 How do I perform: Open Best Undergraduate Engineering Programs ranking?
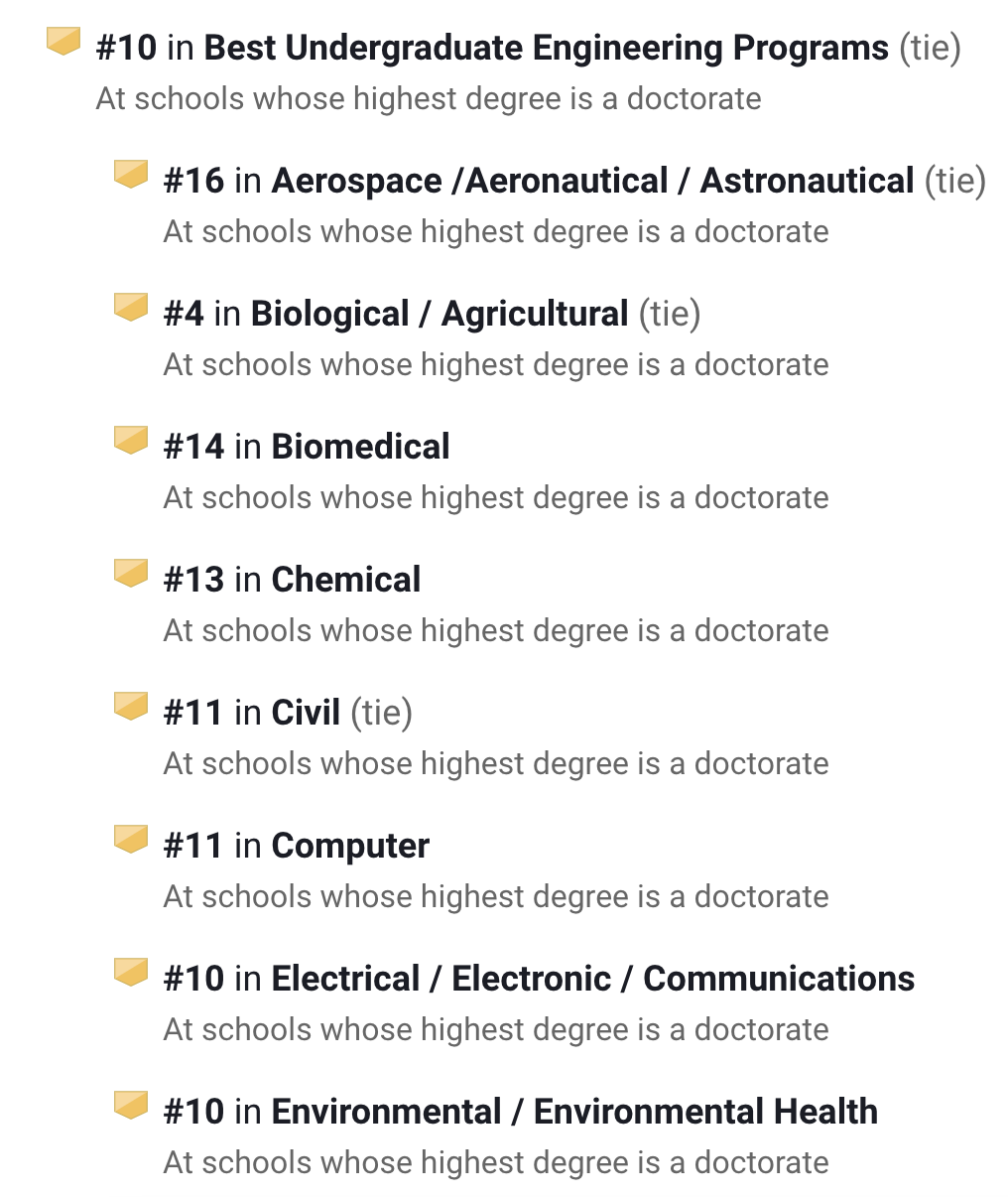pyautogui.click(x=546, y=48)
